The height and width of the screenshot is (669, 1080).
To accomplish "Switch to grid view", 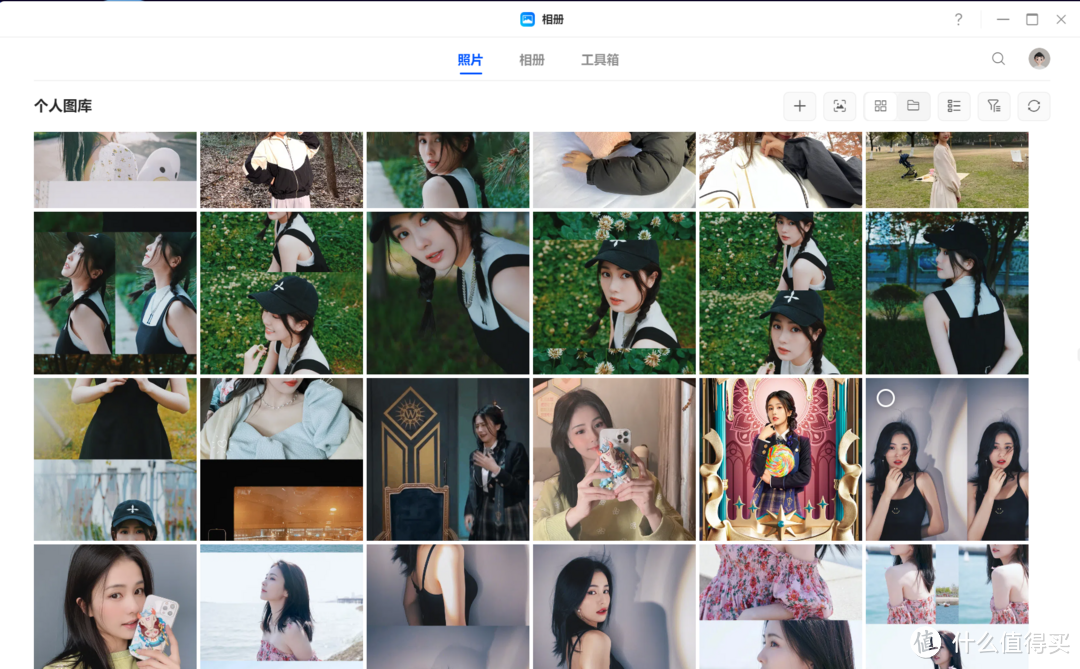I will [x=880, y=106].
